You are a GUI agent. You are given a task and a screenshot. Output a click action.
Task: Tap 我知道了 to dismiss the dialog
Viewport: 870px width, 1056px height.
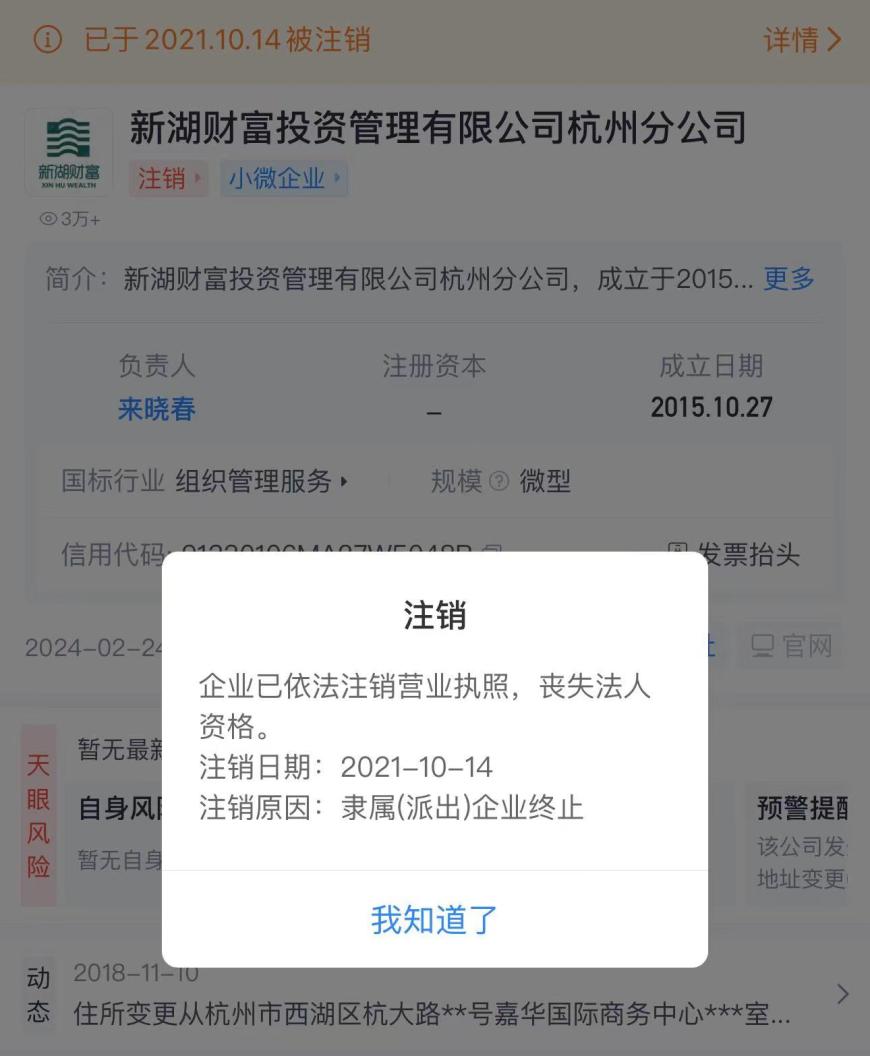434,920
